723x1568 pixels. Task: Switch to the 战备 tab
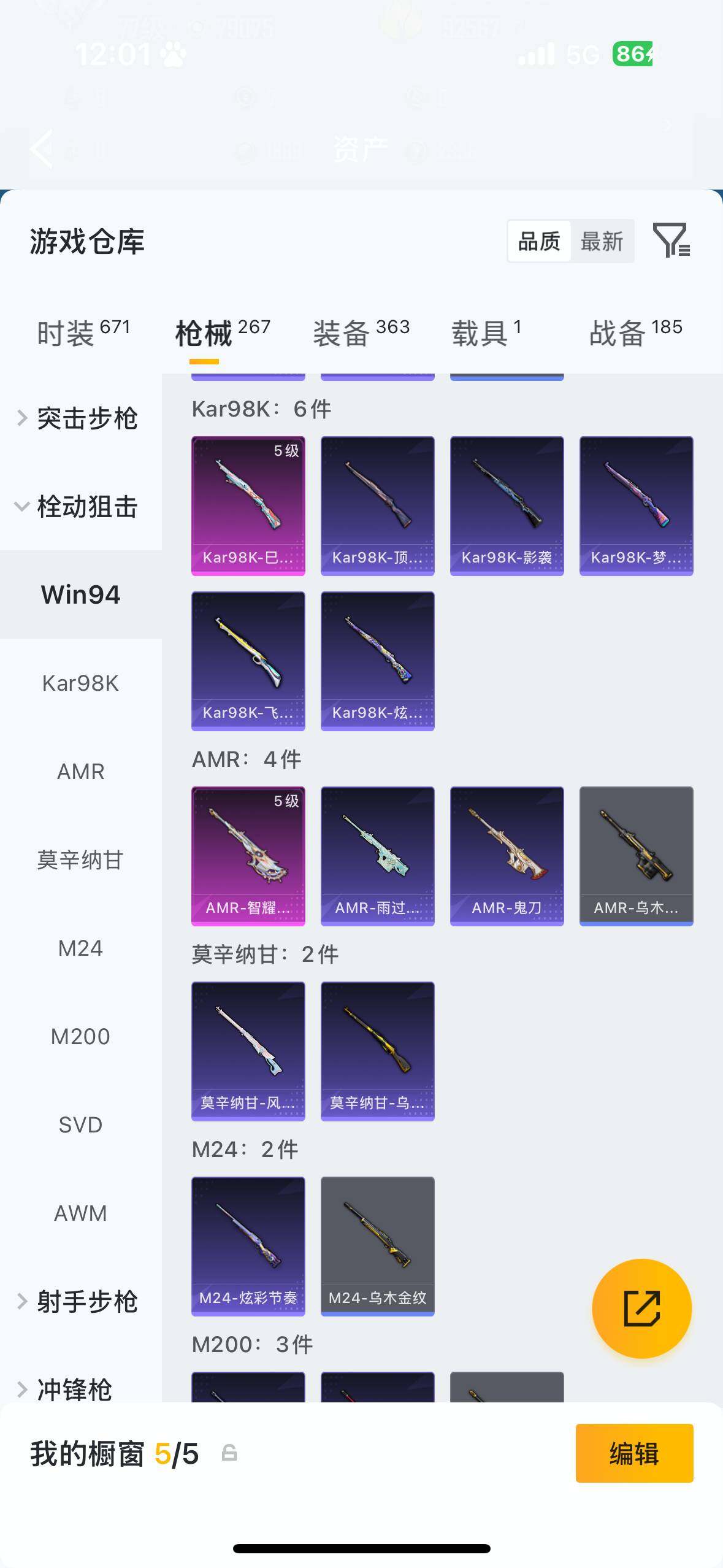635,333
